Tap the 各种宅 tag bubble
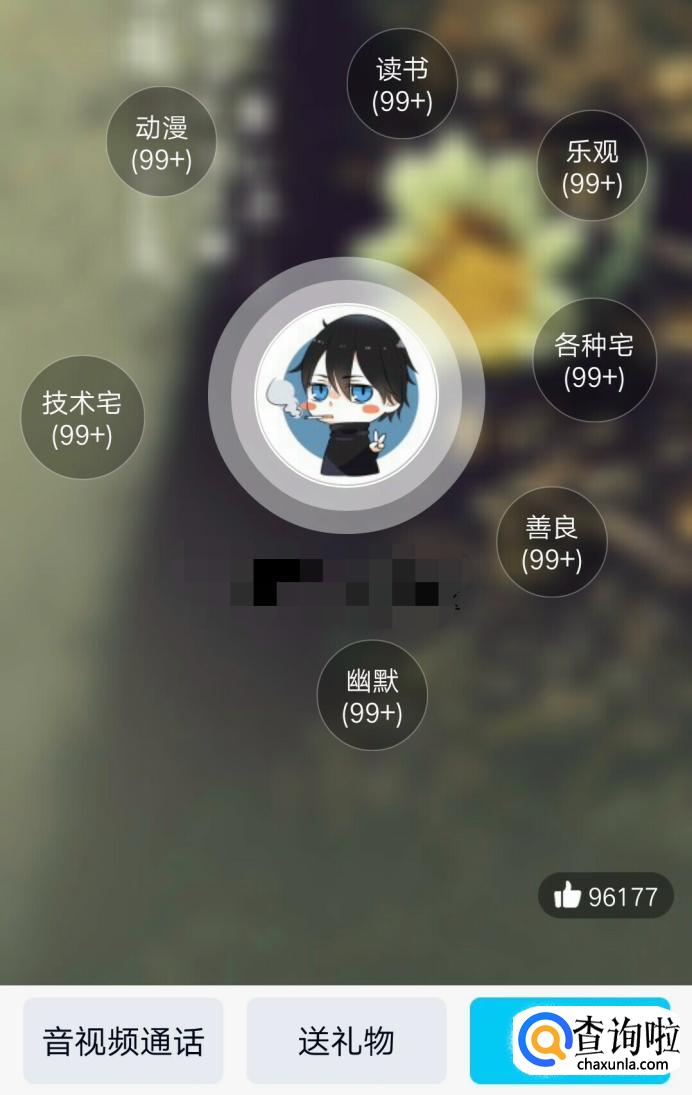Screen dimensions: 692x1095 (594, 360)
